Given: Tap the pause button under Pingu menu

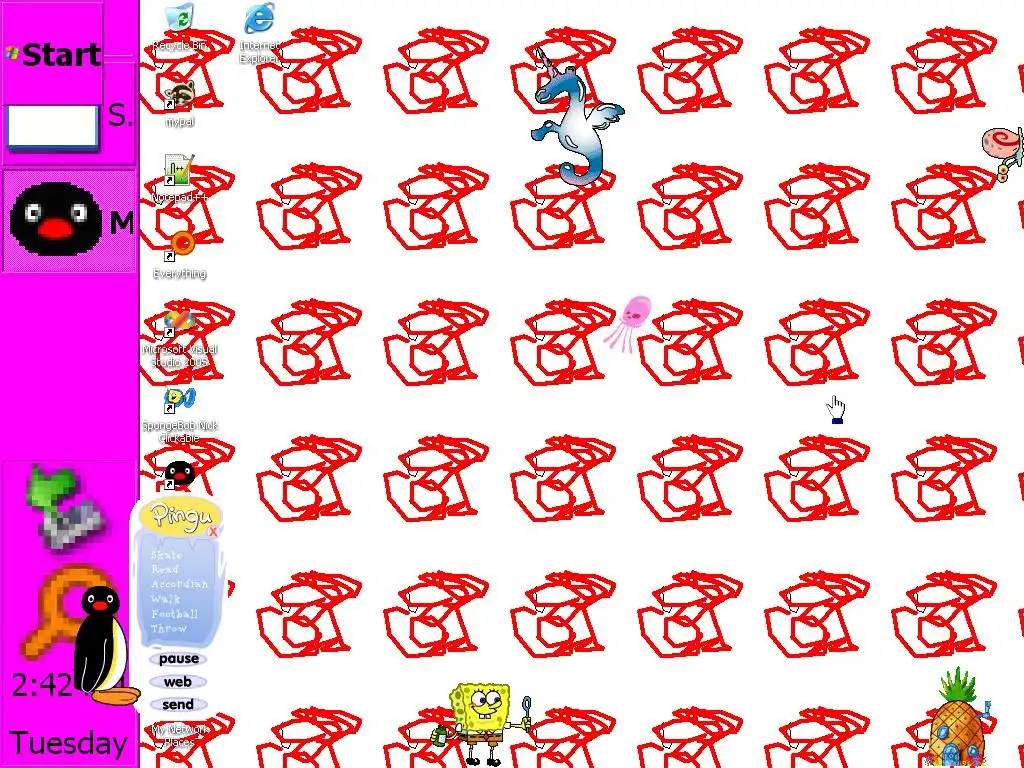Looking at the screenshot, I should pos(178,659).
